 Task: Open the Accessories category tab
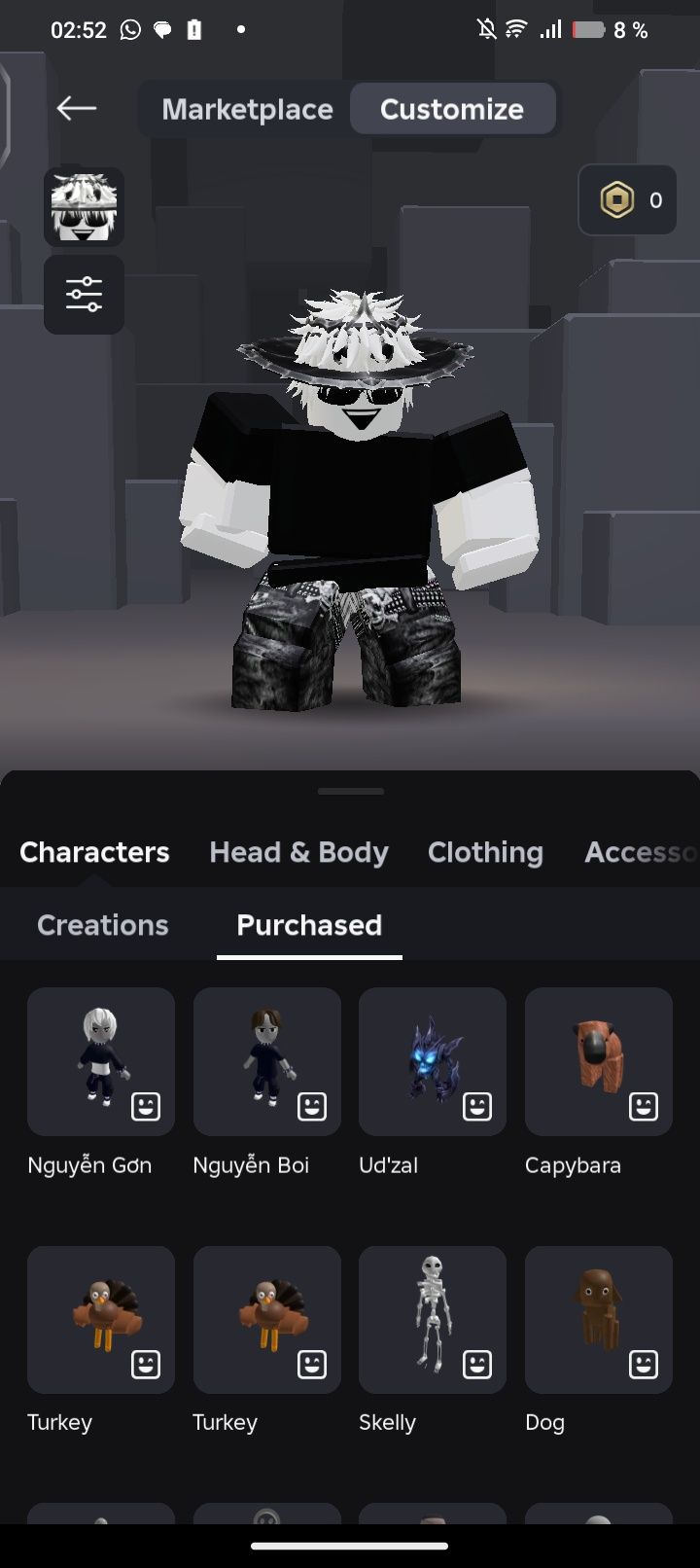(639, 852)
